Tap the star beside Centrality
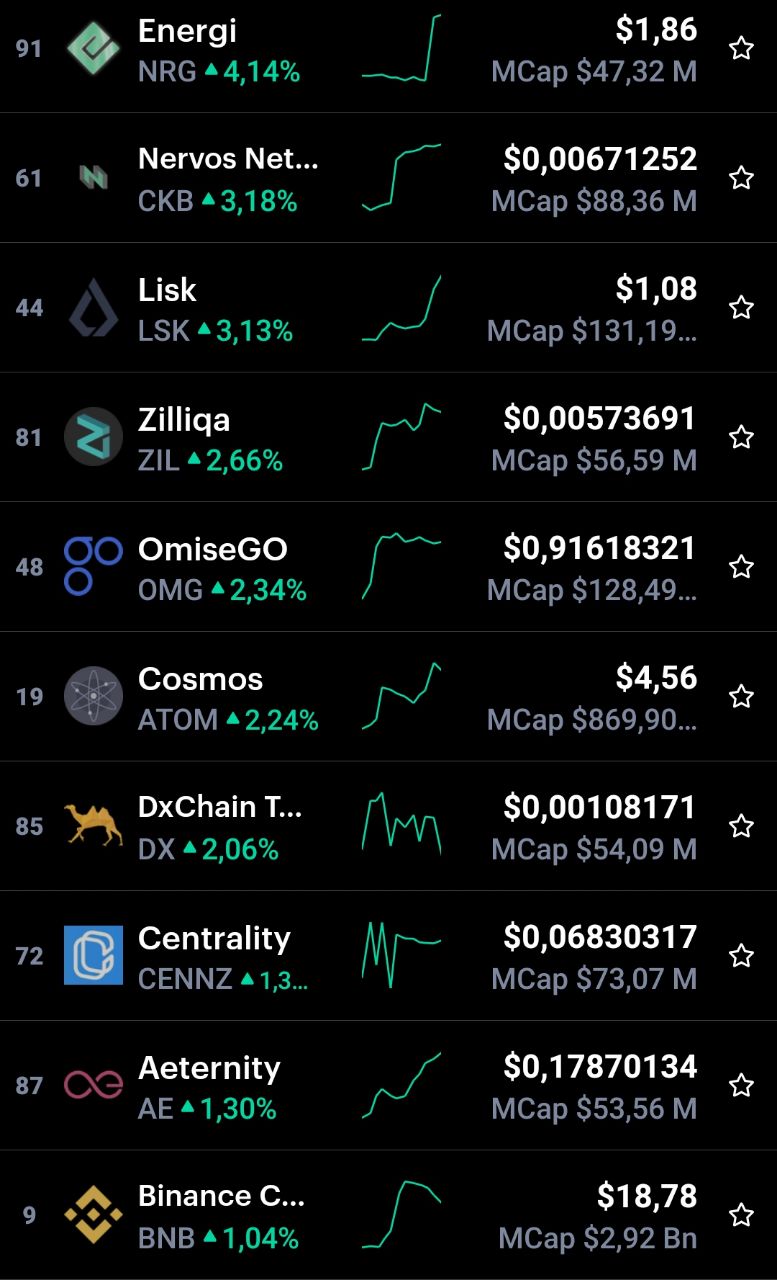This screenshot has height=1280, width=777. click(741, 956)
